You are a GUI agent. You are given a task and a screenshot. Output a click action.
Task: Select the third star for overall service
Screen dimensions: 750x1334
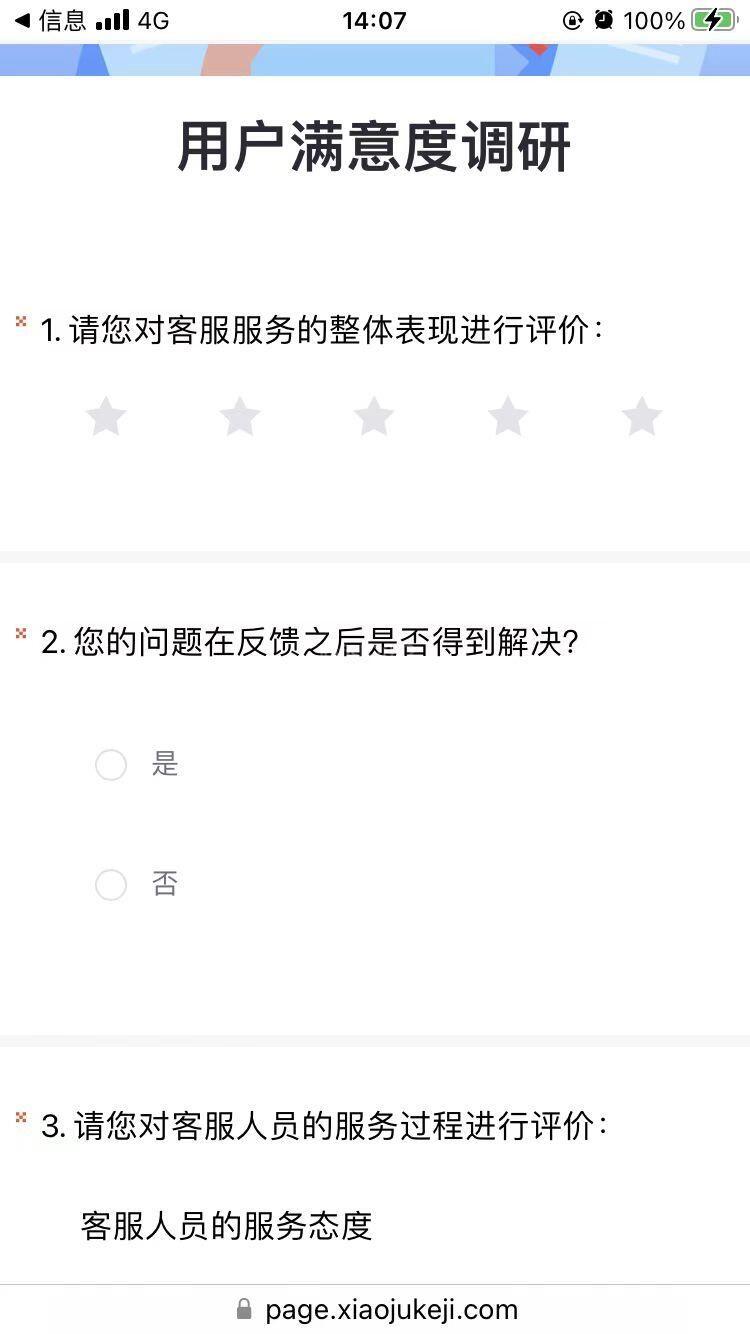(374, 416)
